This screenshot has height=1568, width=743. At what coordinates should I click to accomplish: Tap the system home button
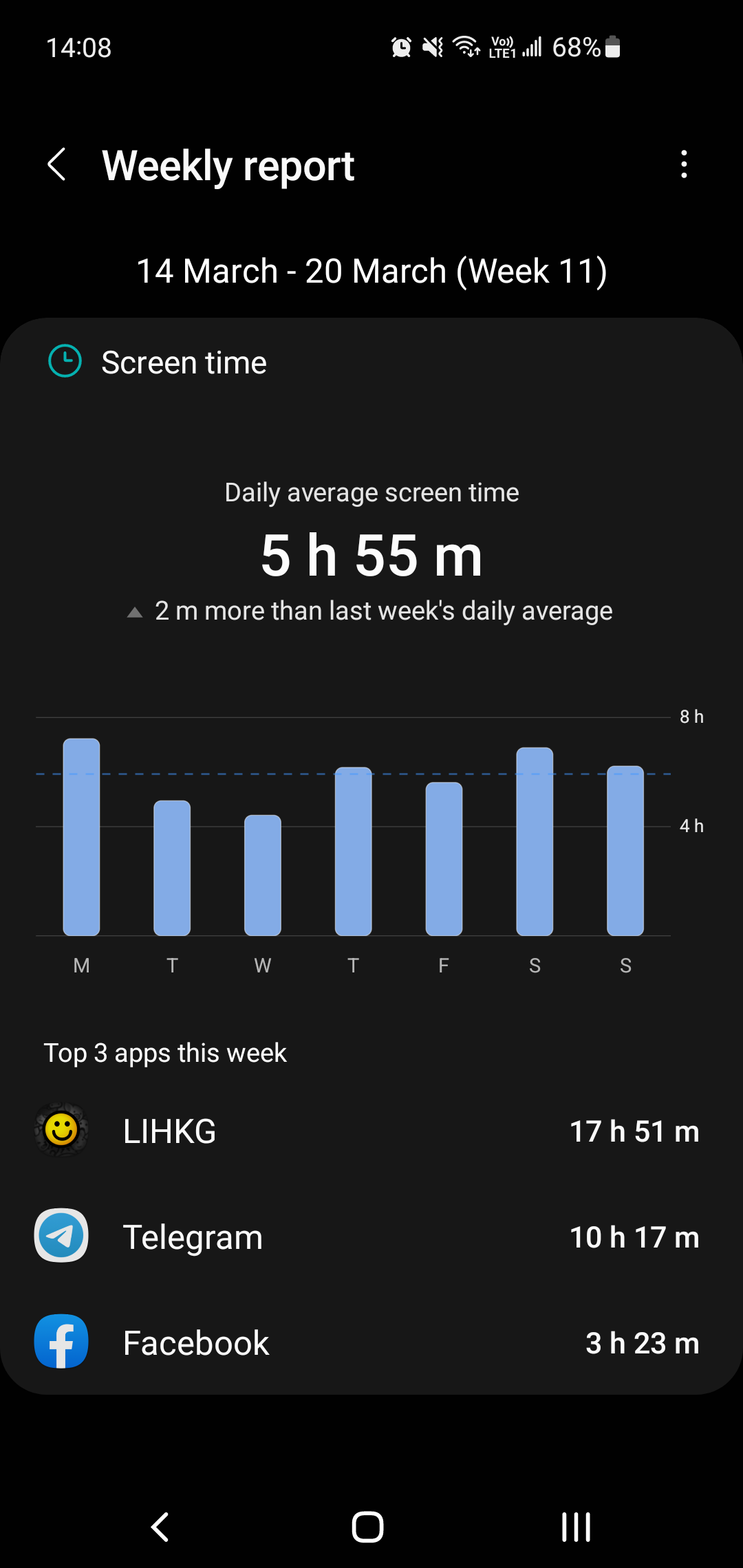[367, 1527]
